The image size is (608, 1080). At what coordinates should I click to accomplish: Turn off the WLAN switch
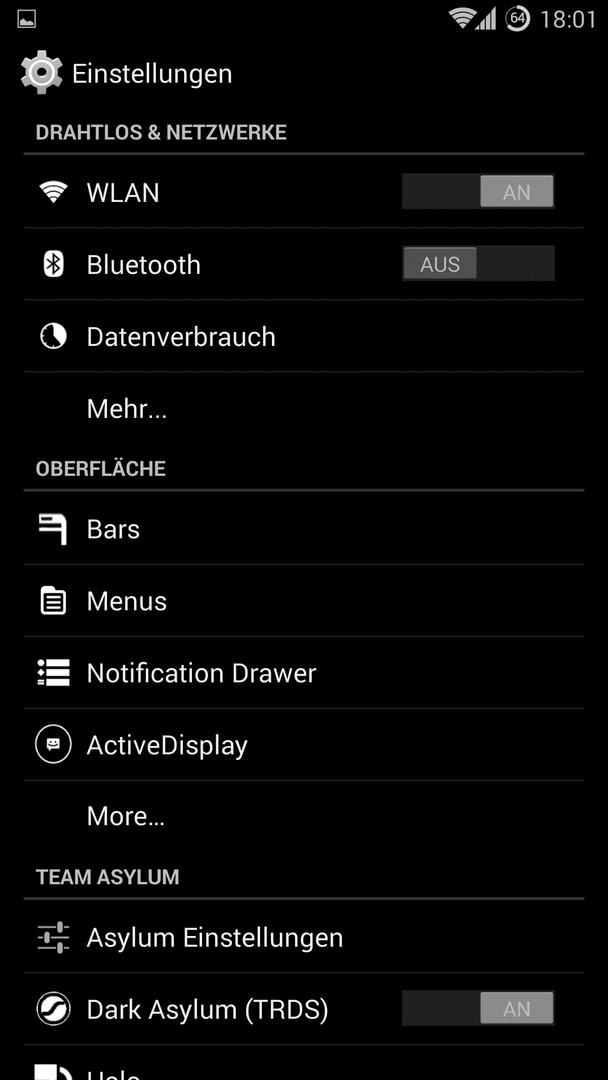[x=478, y=191]
